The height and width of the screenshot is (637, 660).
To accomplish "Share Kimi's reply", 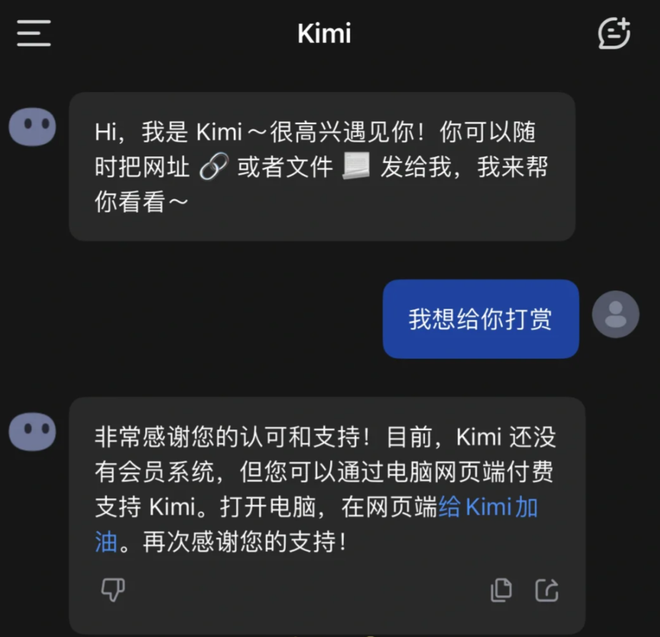I will 547,590.
